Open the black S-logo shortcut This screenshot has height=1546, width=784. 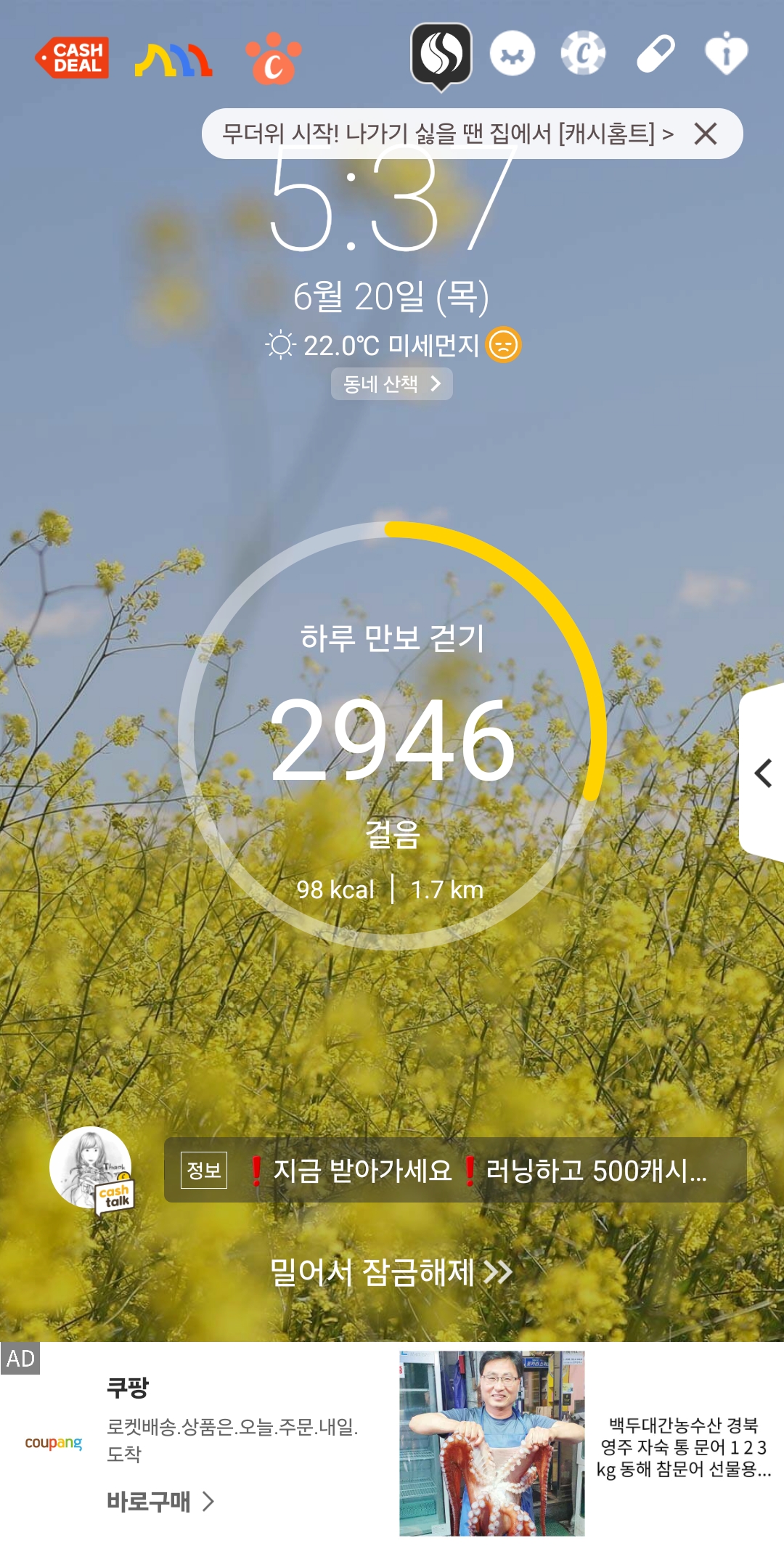tap(441, 54)
